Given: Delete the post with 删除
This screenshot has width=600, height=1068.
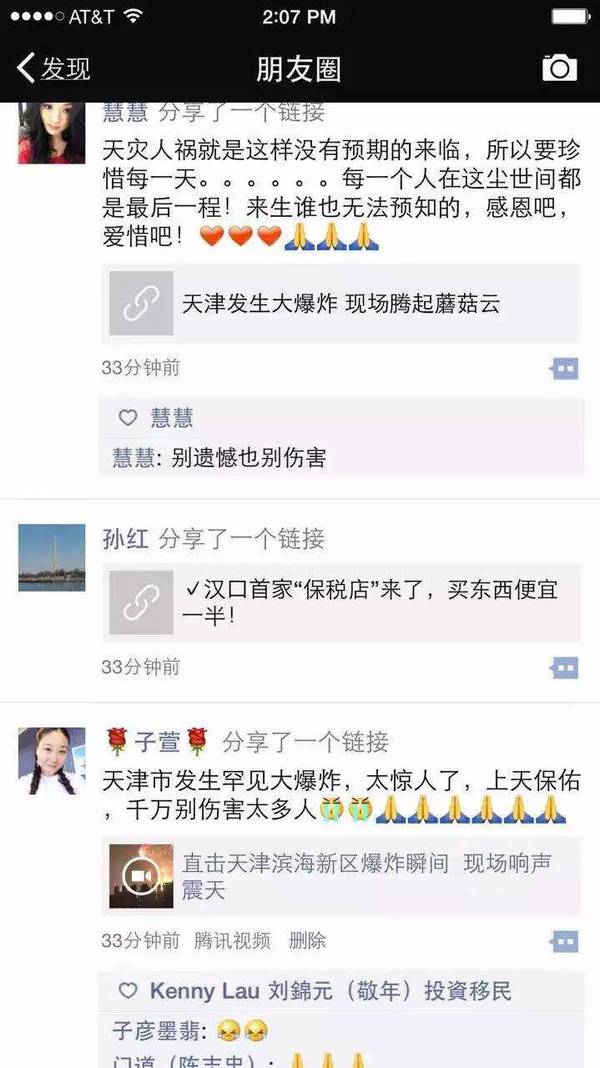Looking at the screenshot, I should pyautogui.click(x=307, y=941).
